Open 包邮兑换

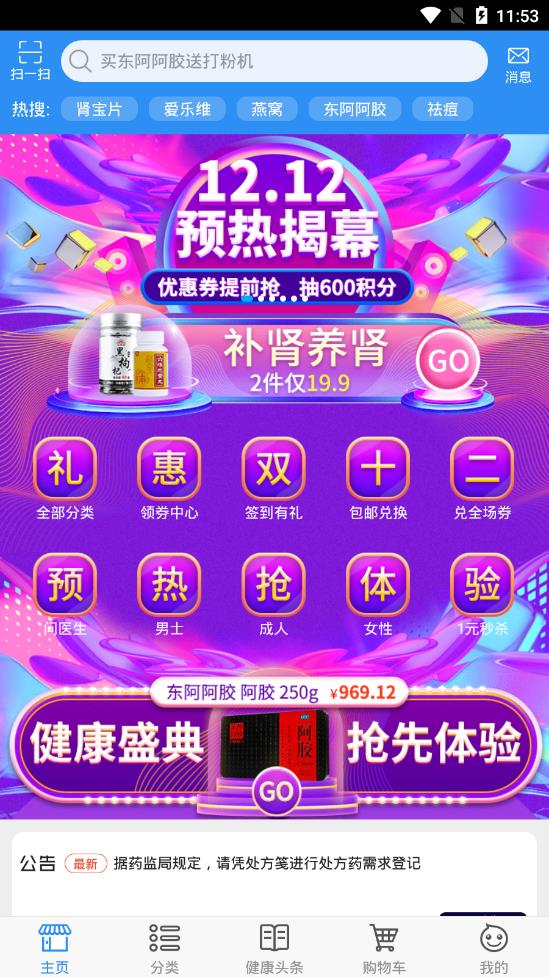pyautogui.click(x=378, y=479)
